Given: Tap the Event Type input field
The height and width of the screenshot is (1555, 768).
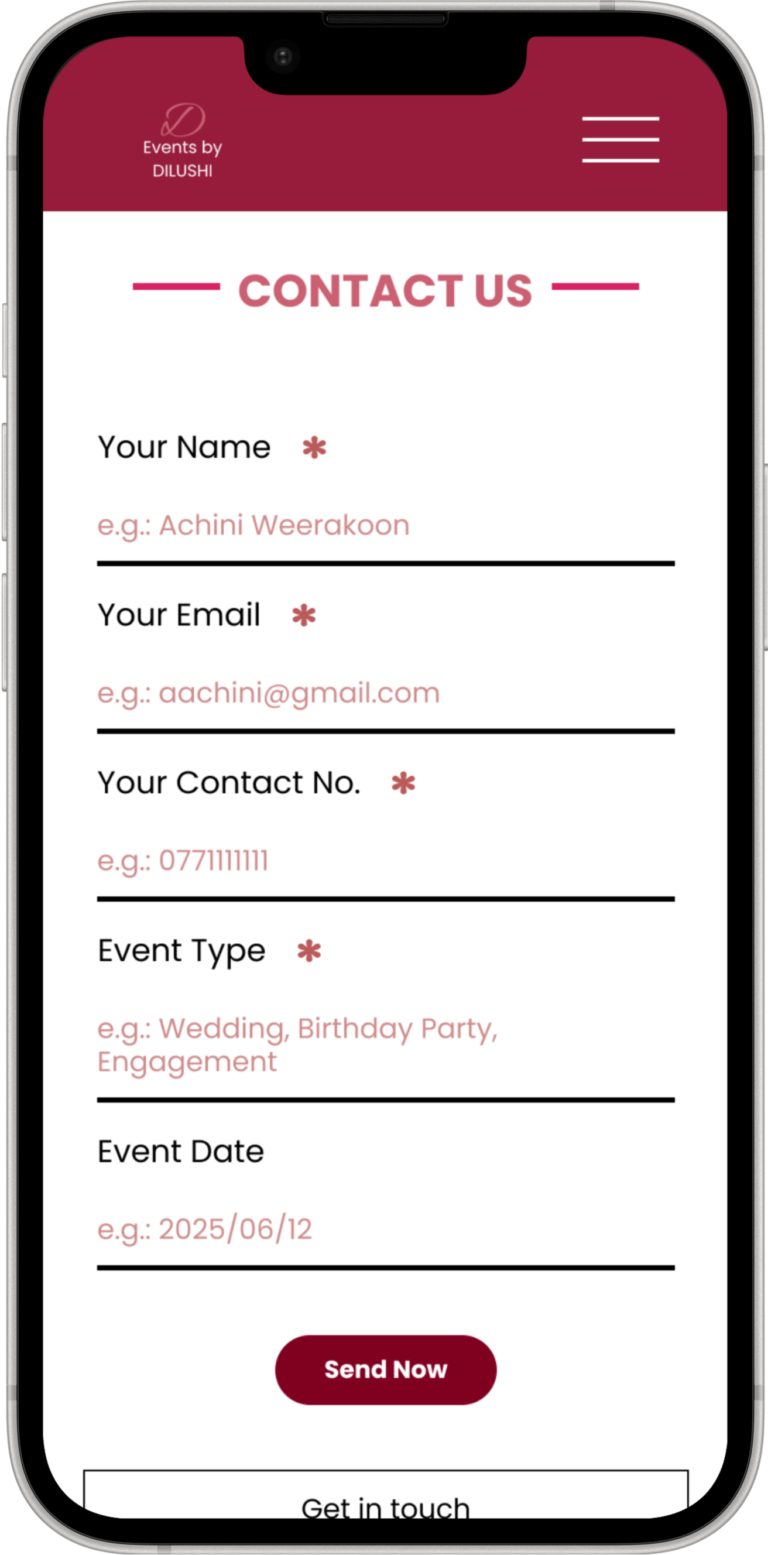Looking at the screenshot, I should pyautogui.click(x=385, y=1047).
